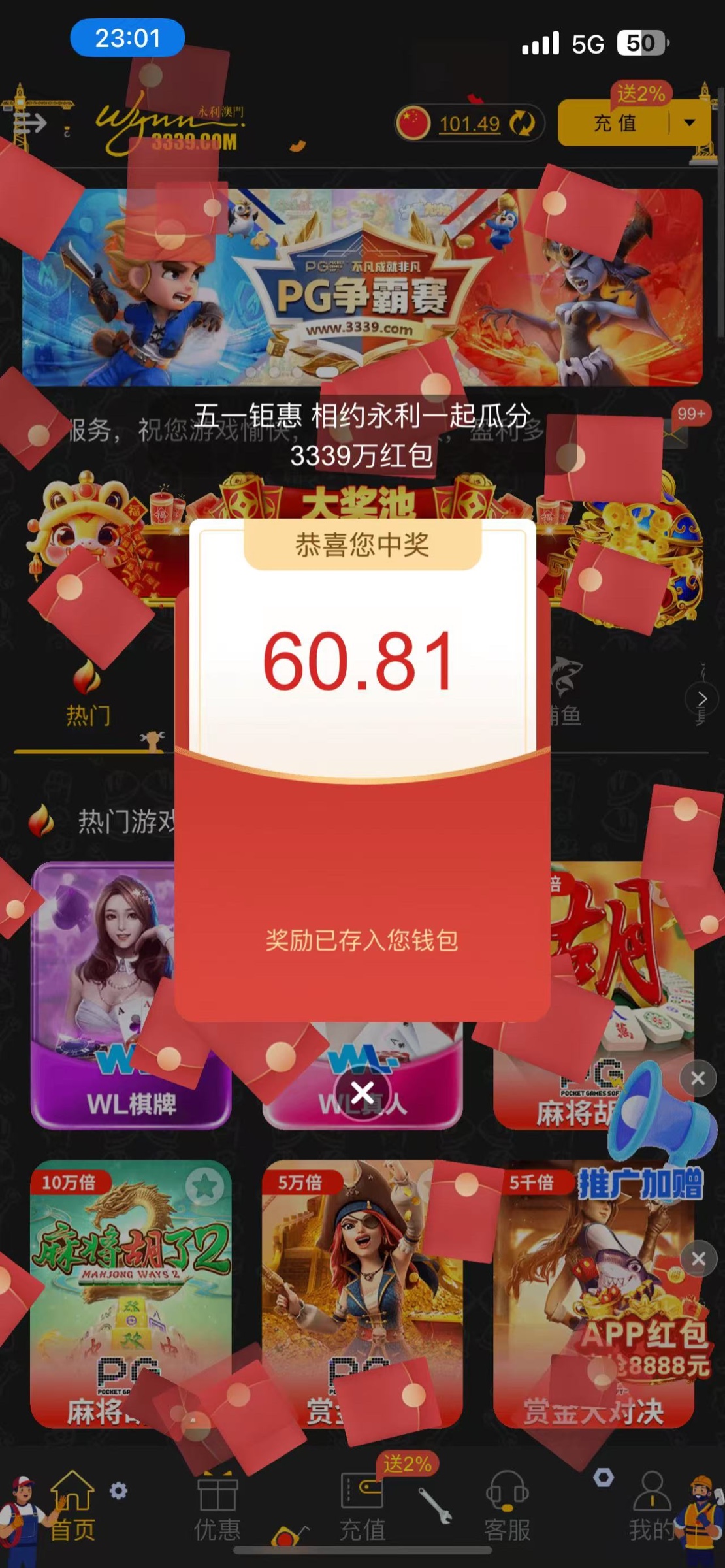Image resolution: width=725 pixels, height=1568 pixels.
Task: Open the WL棋牌 game card
Action: tap(131, 996)
